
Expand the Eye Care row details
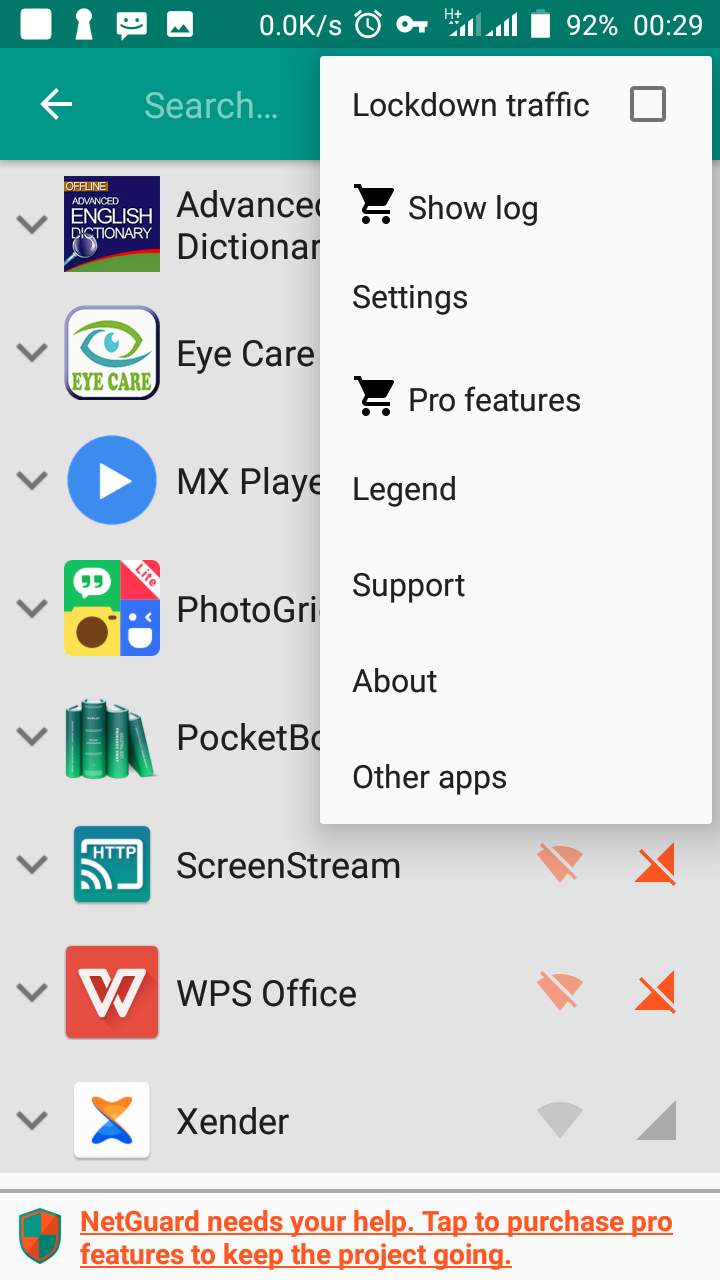33,352
